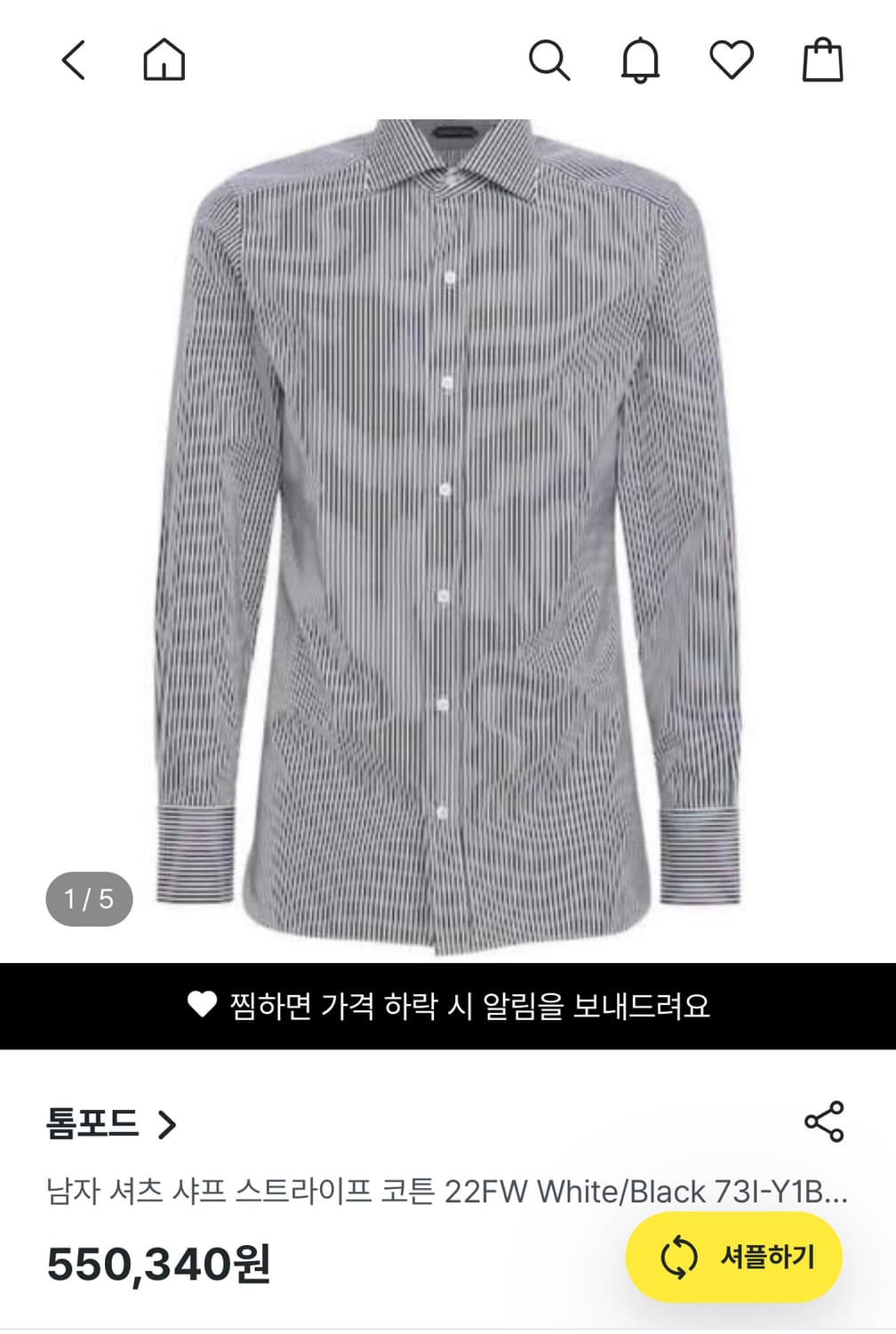Open the notifications bell

[640, 60]
